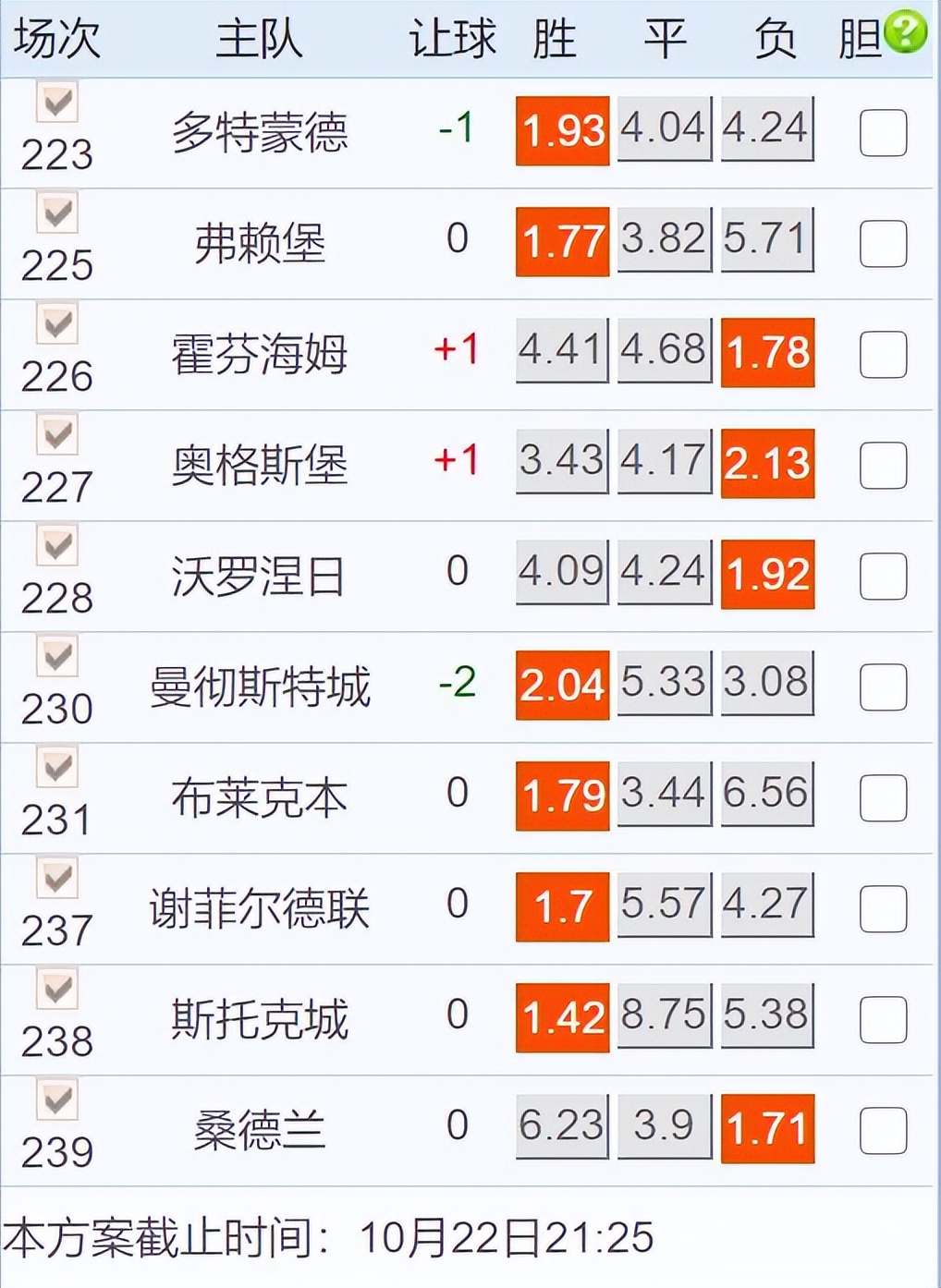Select win odds 4.41 for 霍芬海姆

[562, 350]
